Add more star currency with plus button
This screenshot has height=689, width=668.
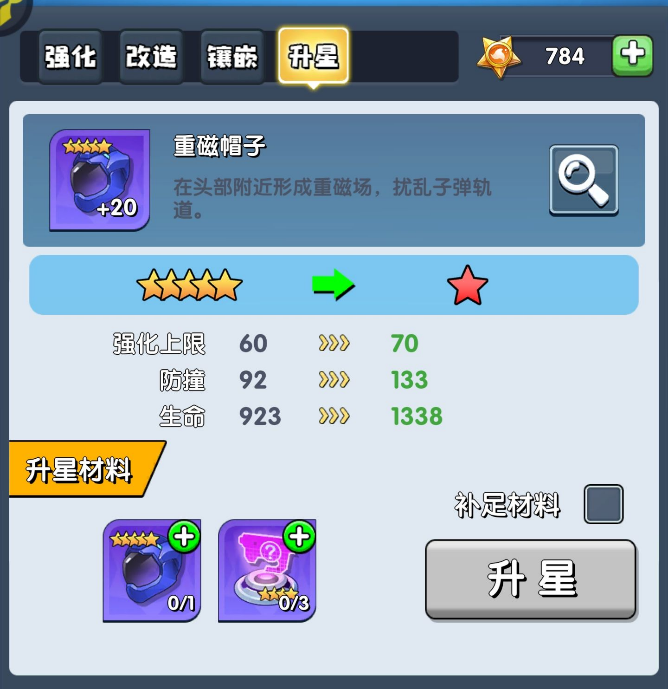pos(632,56)
